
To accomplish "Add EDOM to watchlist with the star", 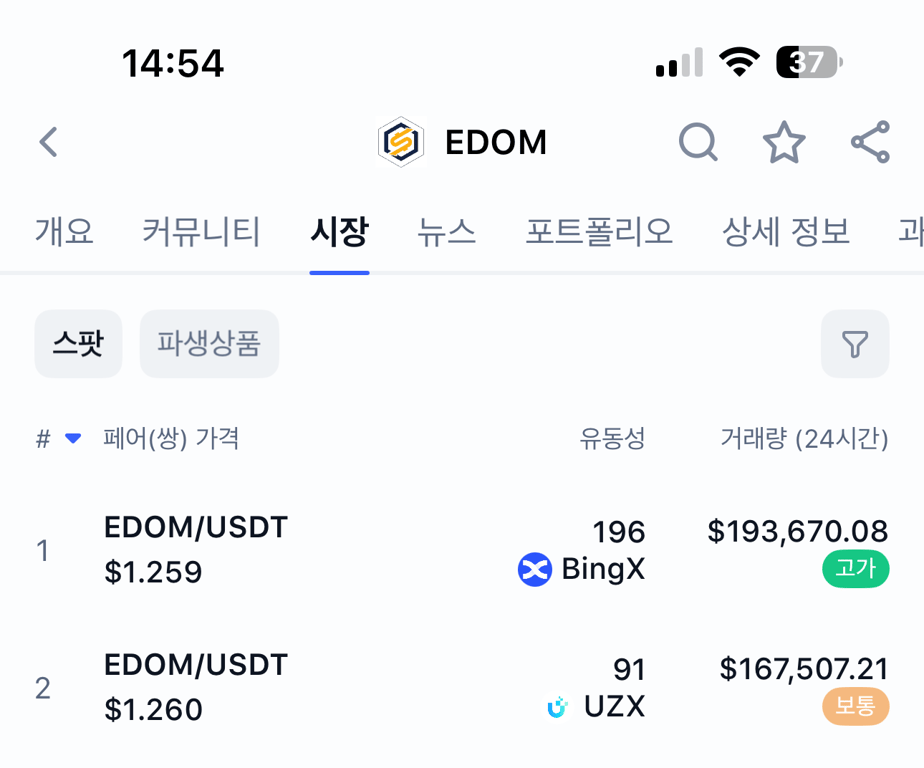I will tap(784, 142).
